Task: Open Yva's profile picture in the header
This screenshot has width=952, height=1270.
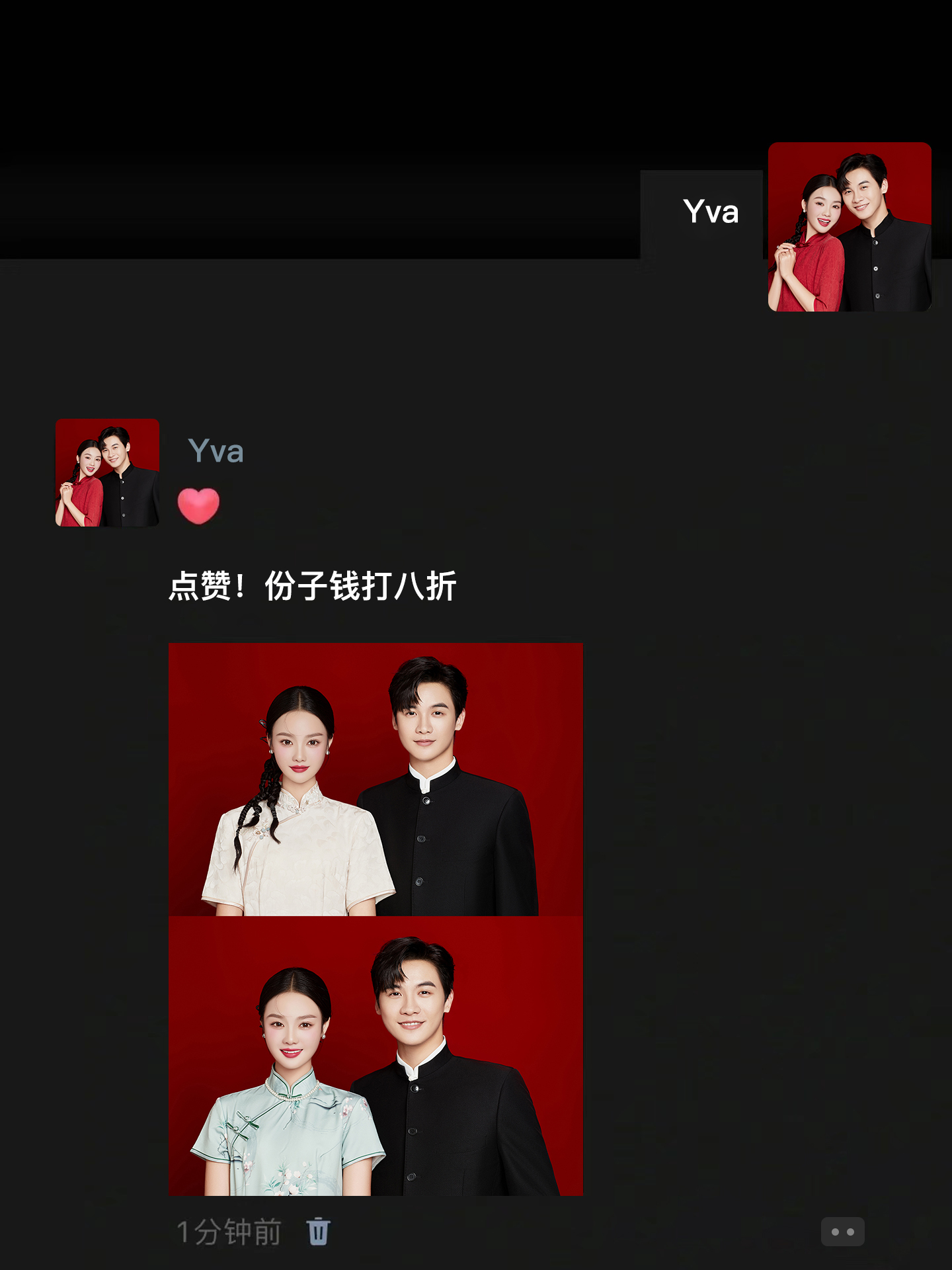Action: (x=850, y=227)
